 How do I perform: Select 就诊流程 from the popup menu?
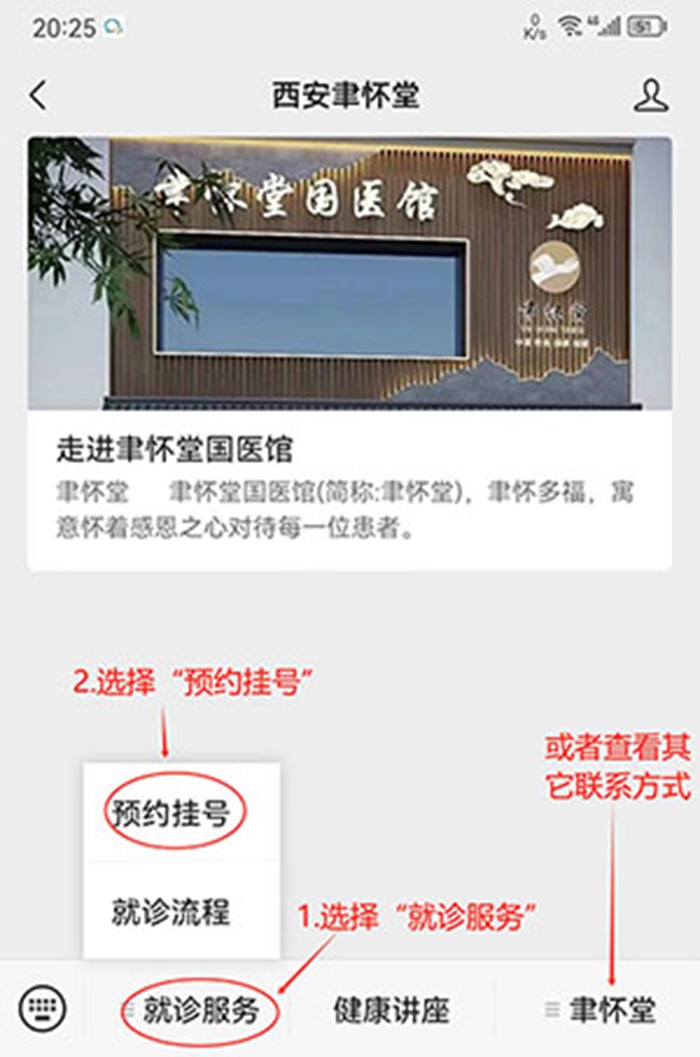point(171,911)
